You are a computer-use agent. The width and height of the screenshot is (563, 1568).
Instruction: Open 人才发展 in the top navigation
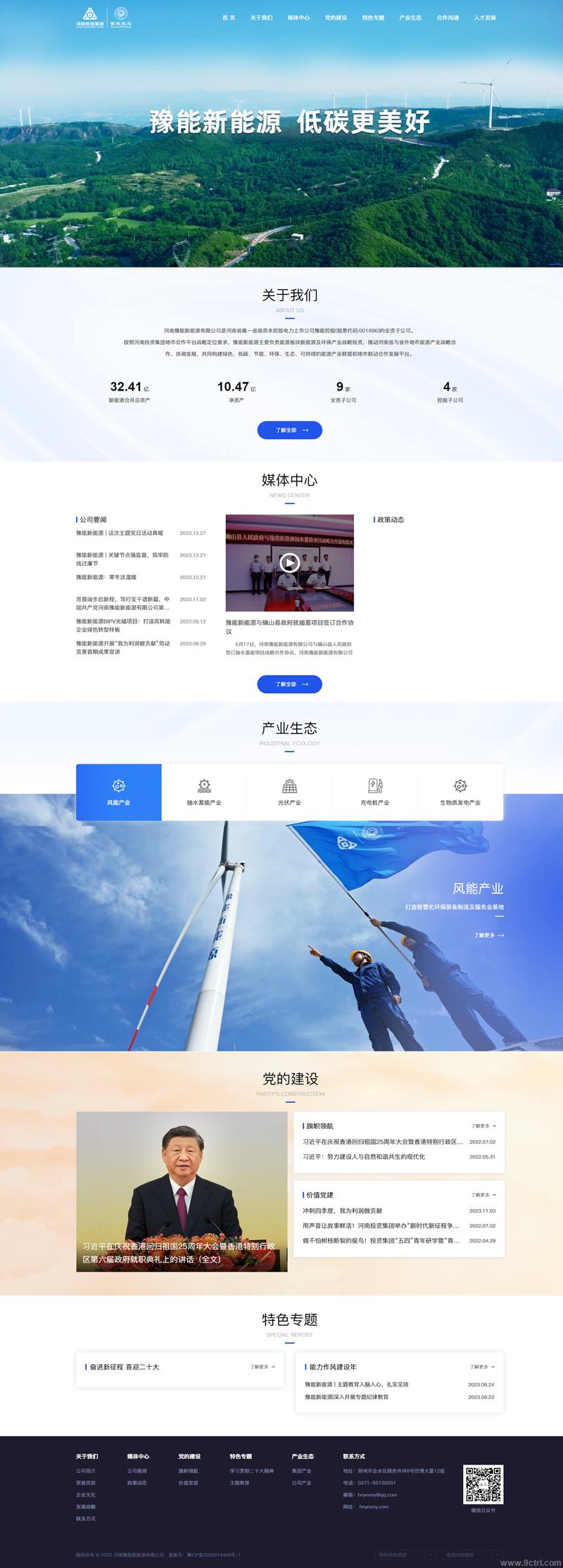pyautogui.click(x=484, y=18)
